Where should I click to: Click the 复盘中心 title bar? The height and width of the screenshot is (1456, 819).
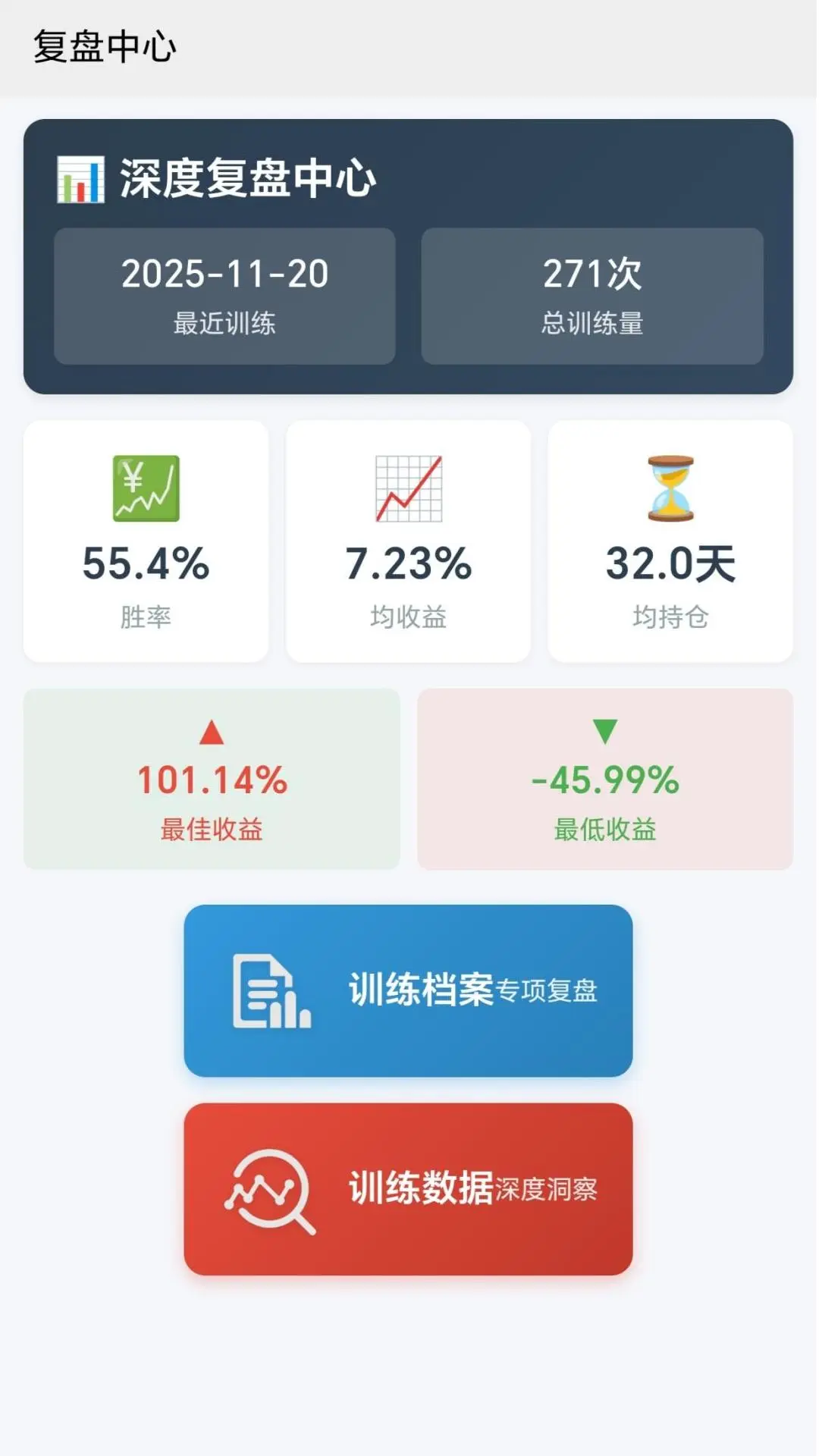102,45
